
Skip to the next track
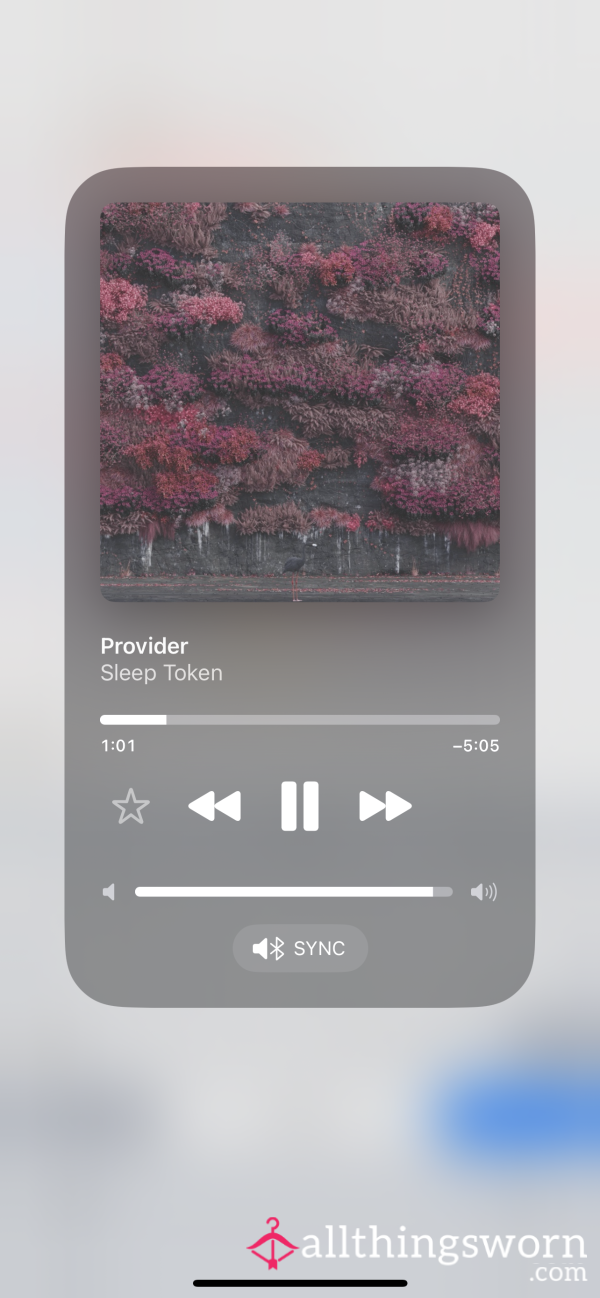click(x=386, y=806)
